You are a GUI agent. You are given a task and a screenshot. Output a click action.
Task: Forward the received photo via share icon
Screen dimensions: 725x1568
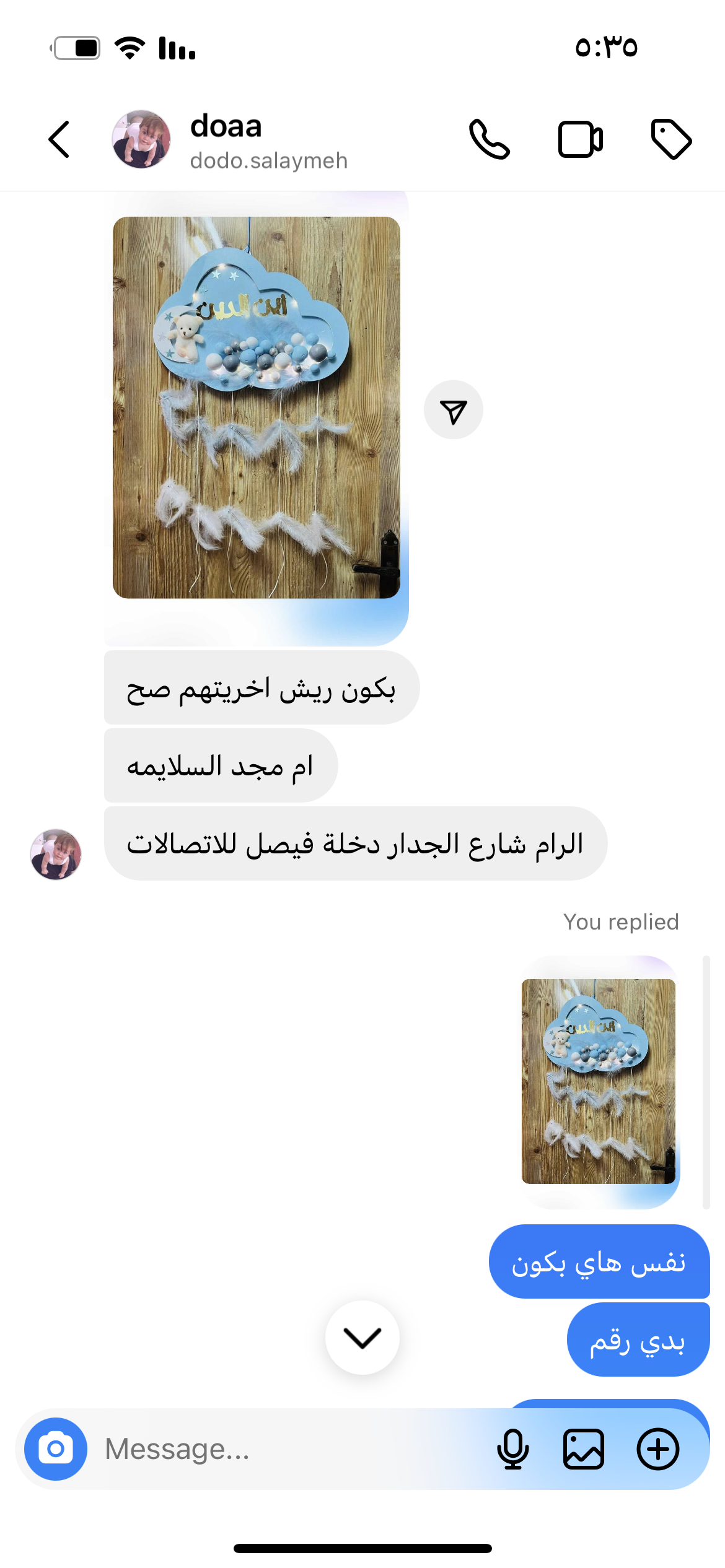(454, 411)
